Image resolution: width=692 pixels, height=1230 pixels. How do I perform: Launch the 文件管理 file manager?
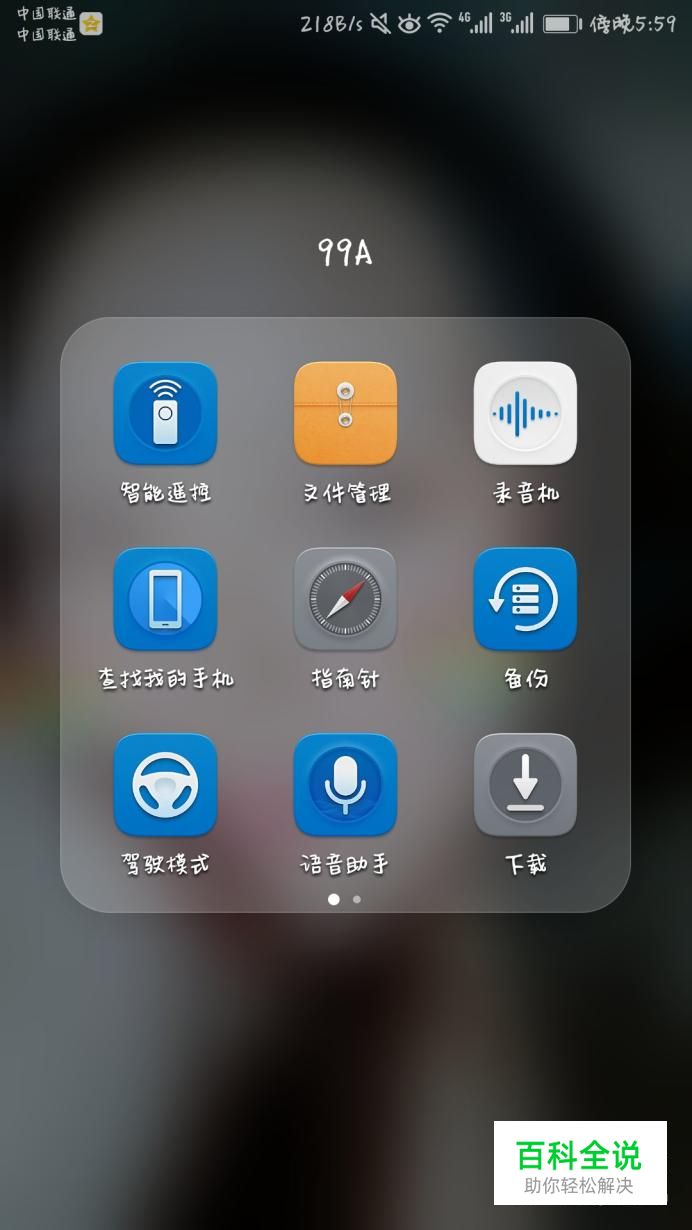pyautogui.click(x=345, y=413)
